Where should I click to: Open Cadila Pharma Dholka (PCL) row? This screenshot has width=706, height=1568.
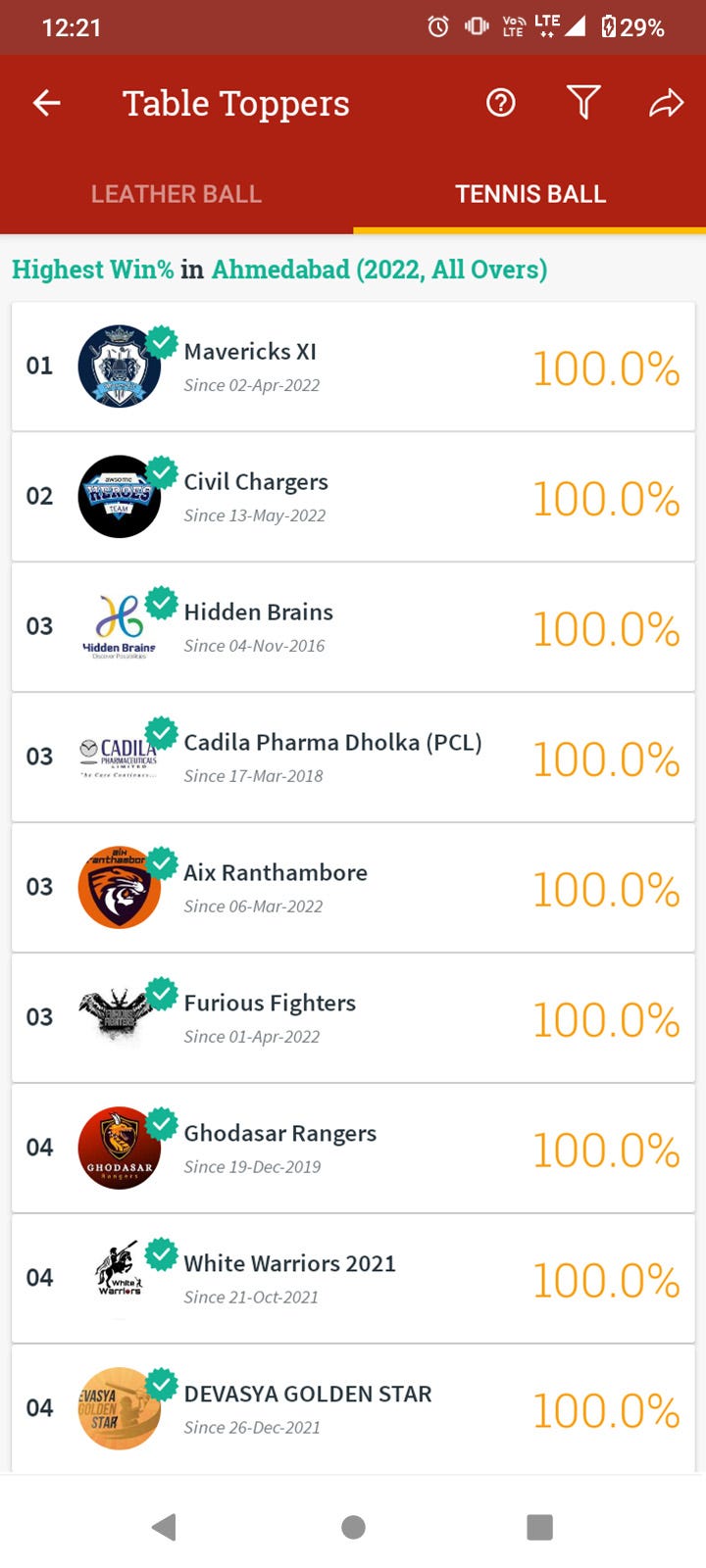coord(353,758)
